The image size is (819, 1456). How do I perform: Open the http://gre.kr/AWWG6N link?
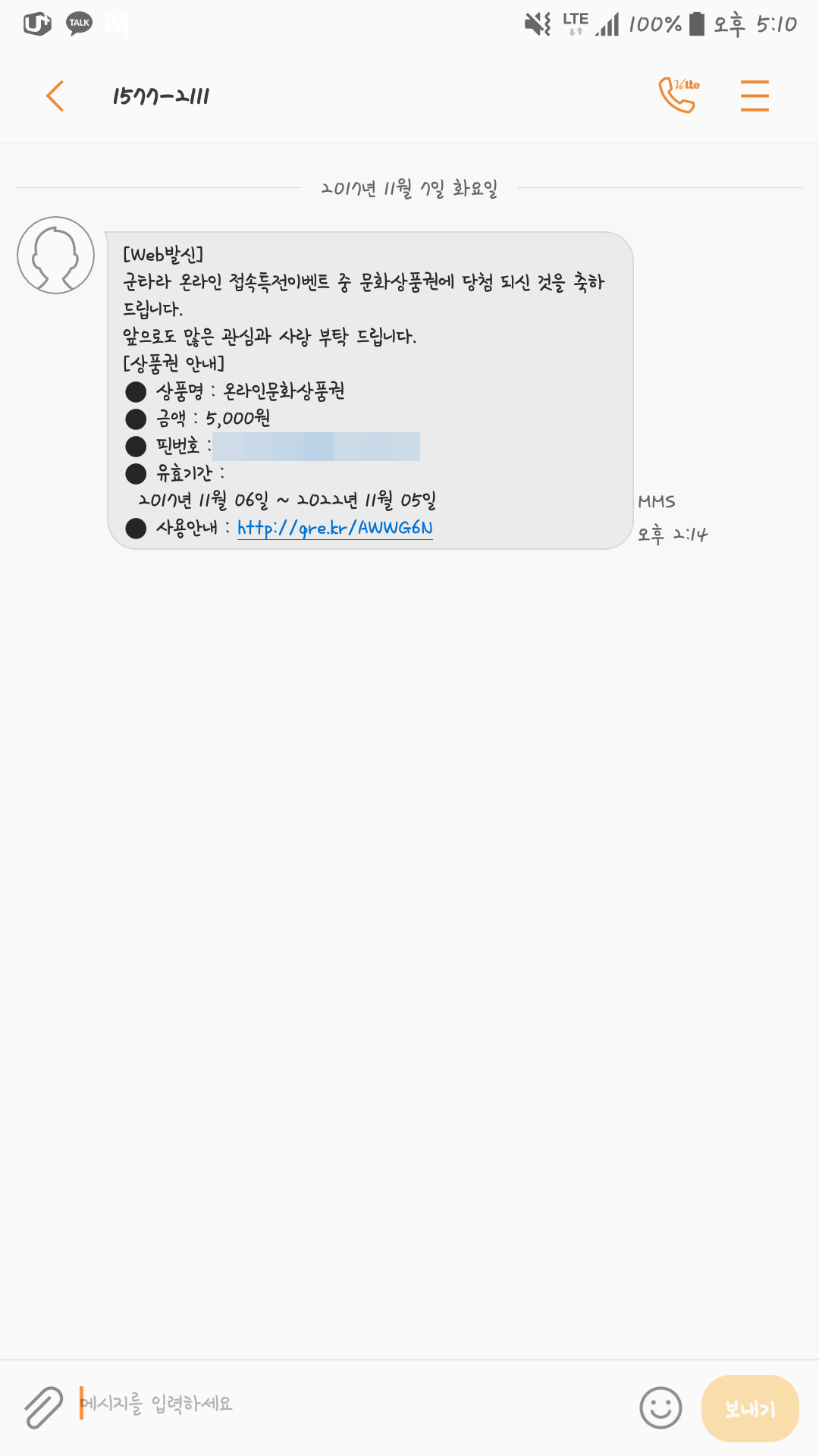335,528
